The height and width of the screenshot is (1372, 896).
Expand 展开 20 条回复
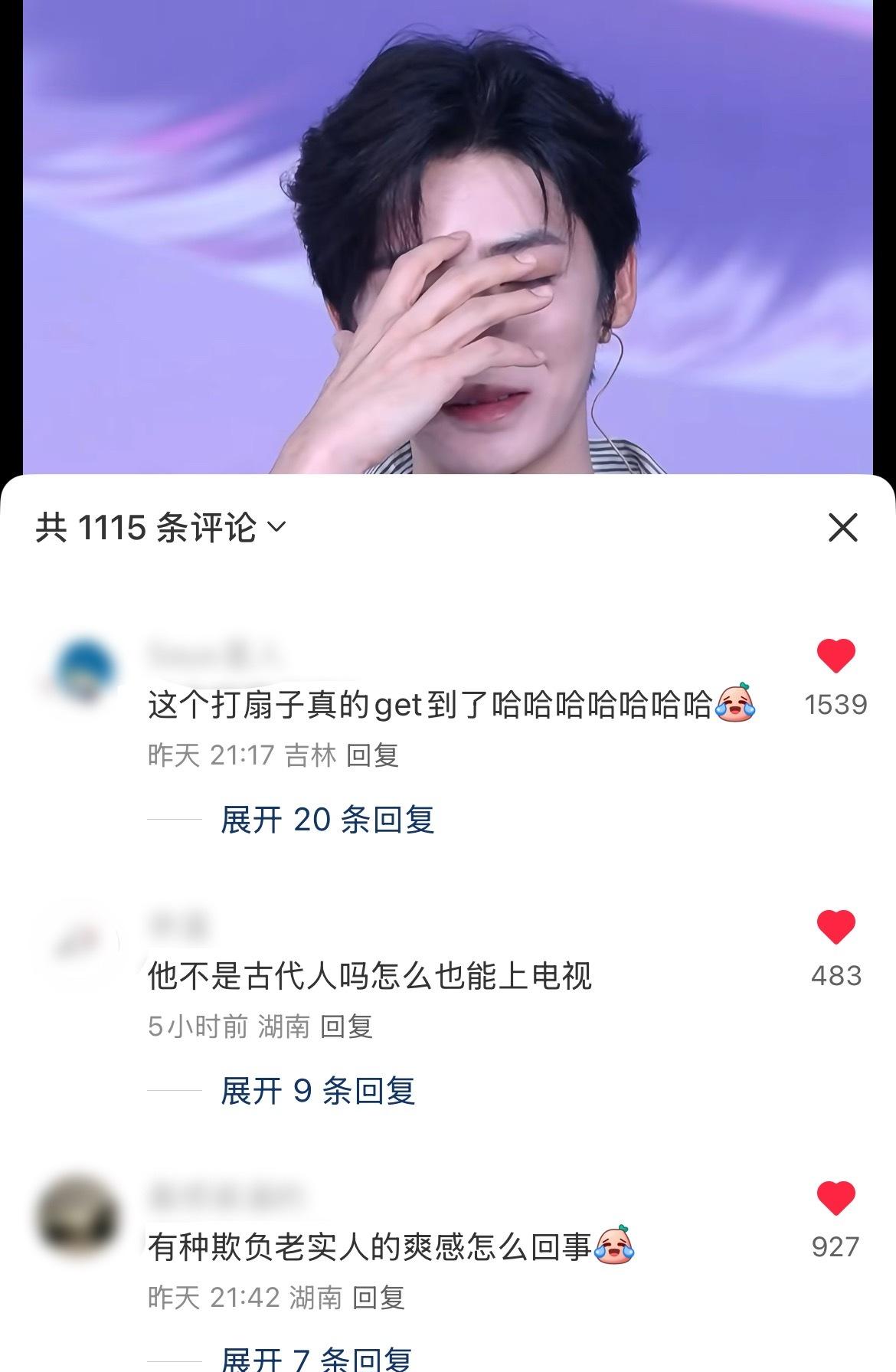point(327,820)
